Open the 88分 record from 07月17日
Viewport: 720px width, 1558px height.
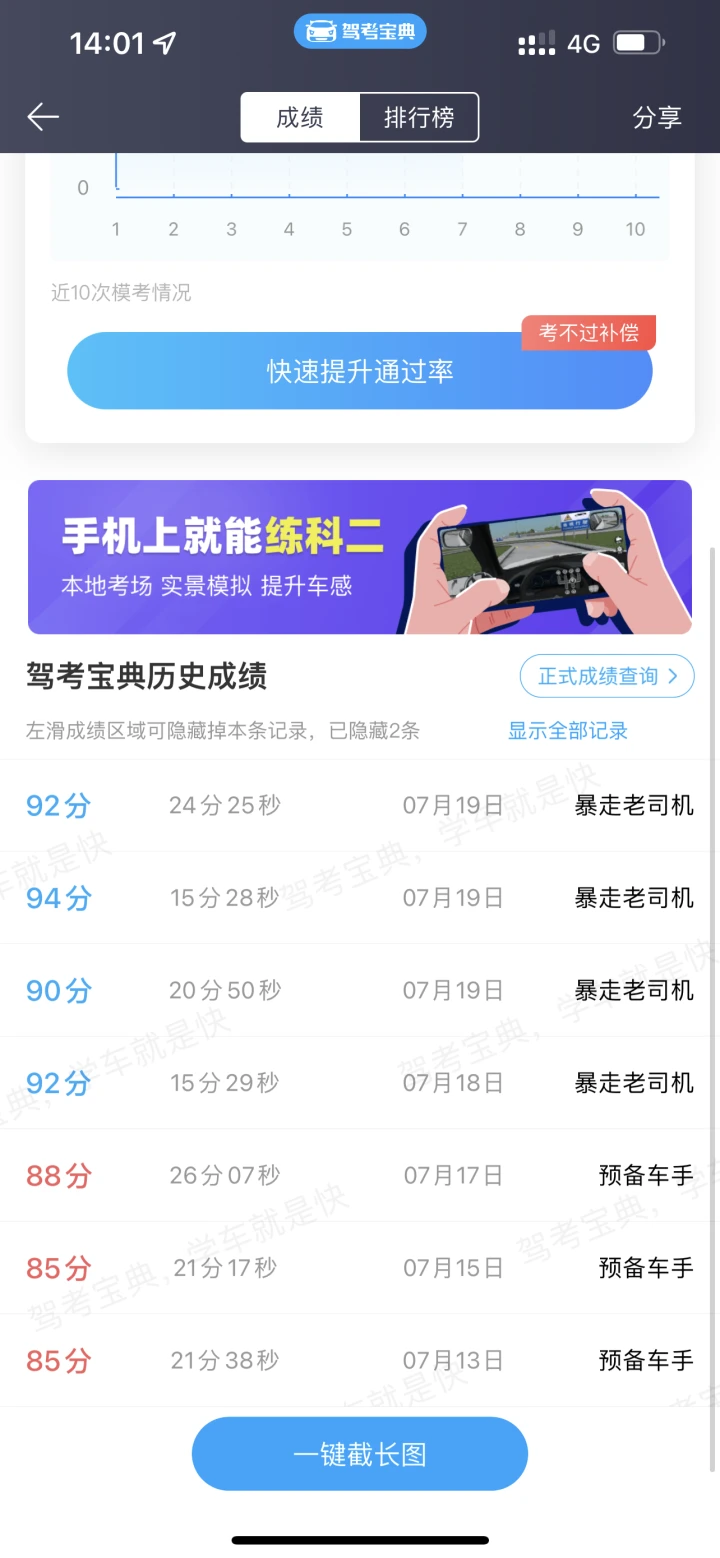click(360, 1175)
